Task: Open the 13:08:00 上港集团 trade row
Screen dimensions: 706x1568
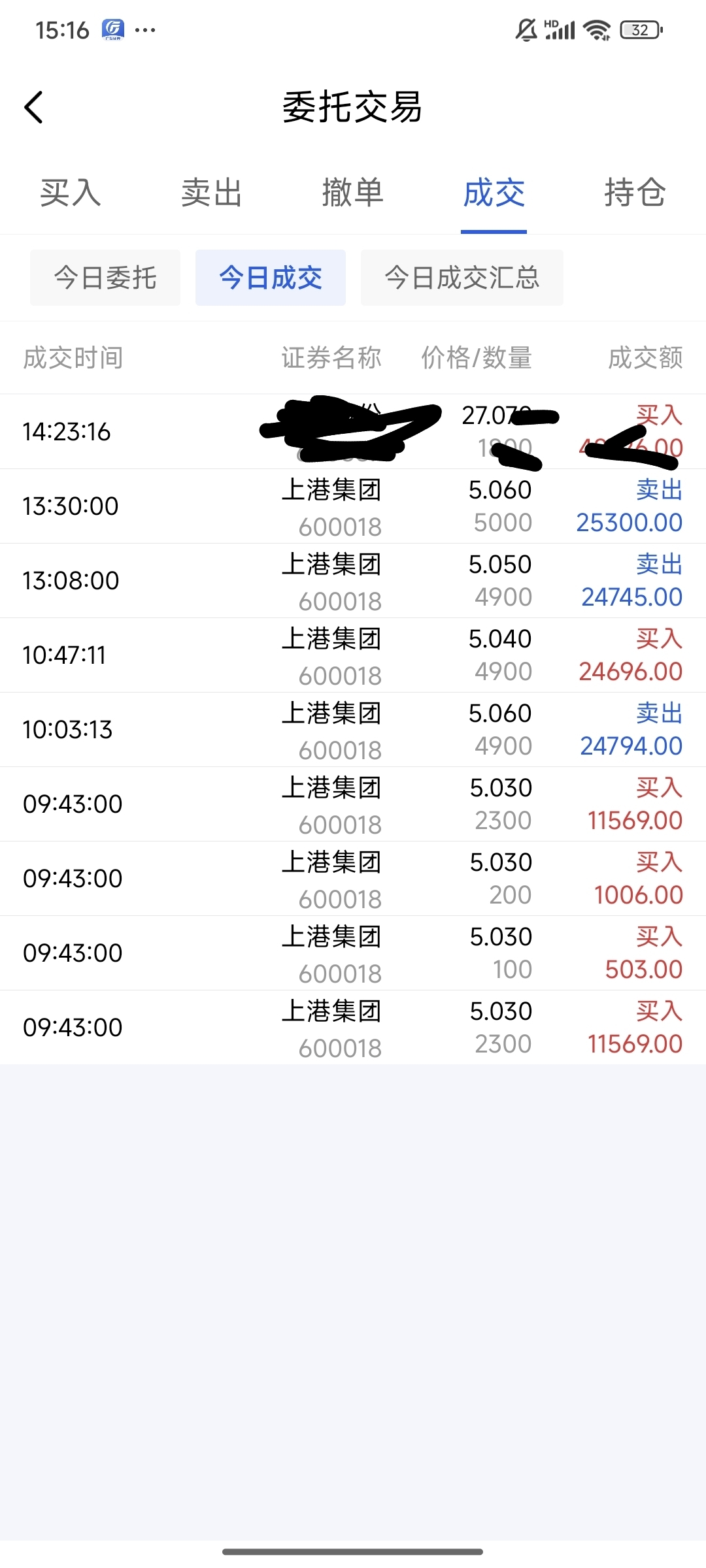Action: [353, 581]
